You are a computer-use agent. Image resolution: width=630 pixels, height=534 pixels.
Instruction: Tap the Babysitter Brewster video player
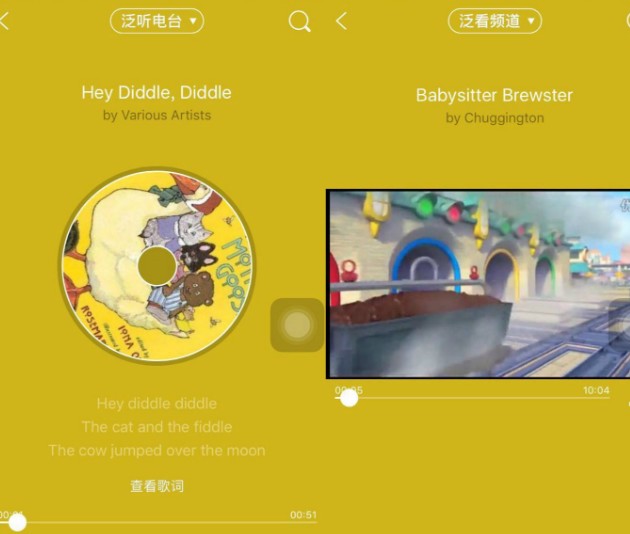point(478,283)
